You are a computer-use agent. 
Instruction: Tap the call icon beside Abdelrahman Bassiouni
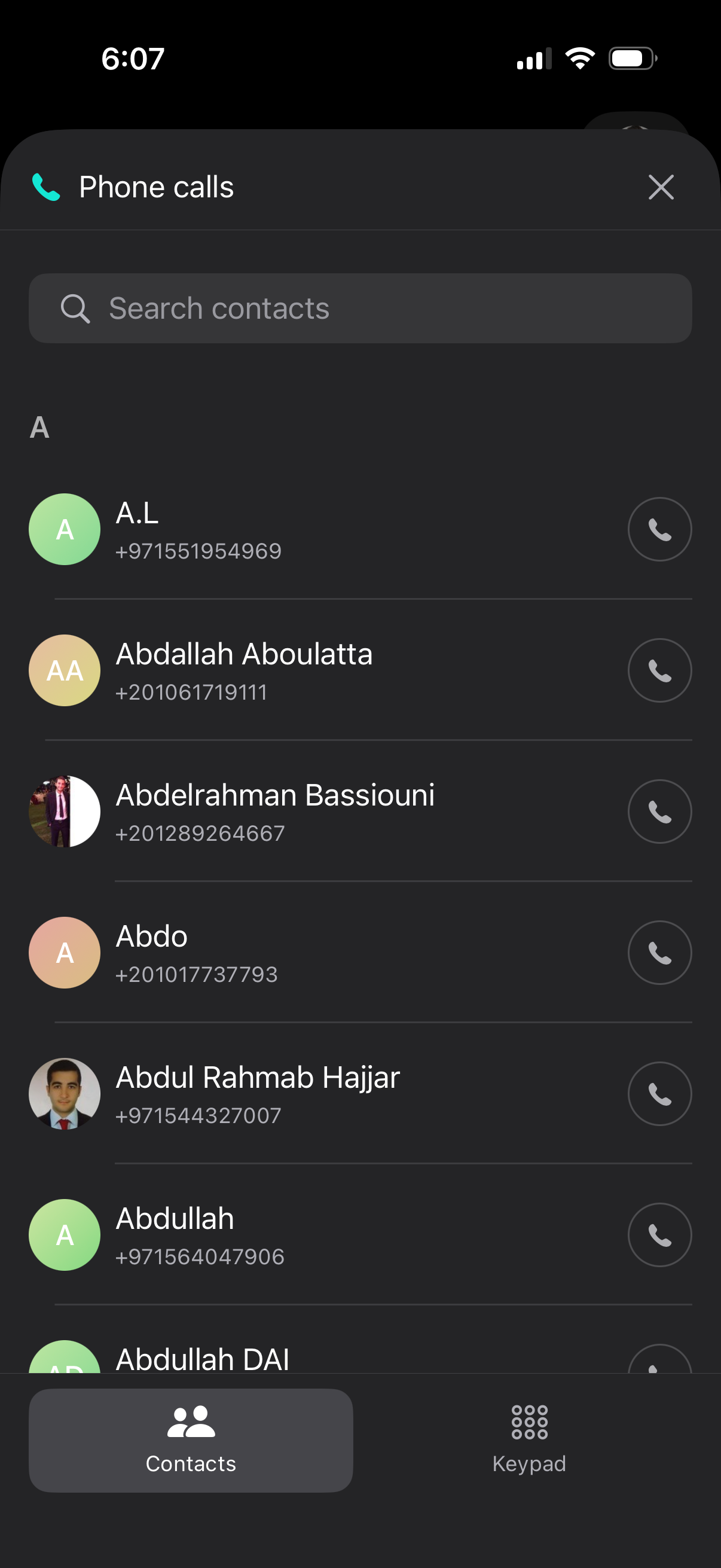(x=659, y=812)
